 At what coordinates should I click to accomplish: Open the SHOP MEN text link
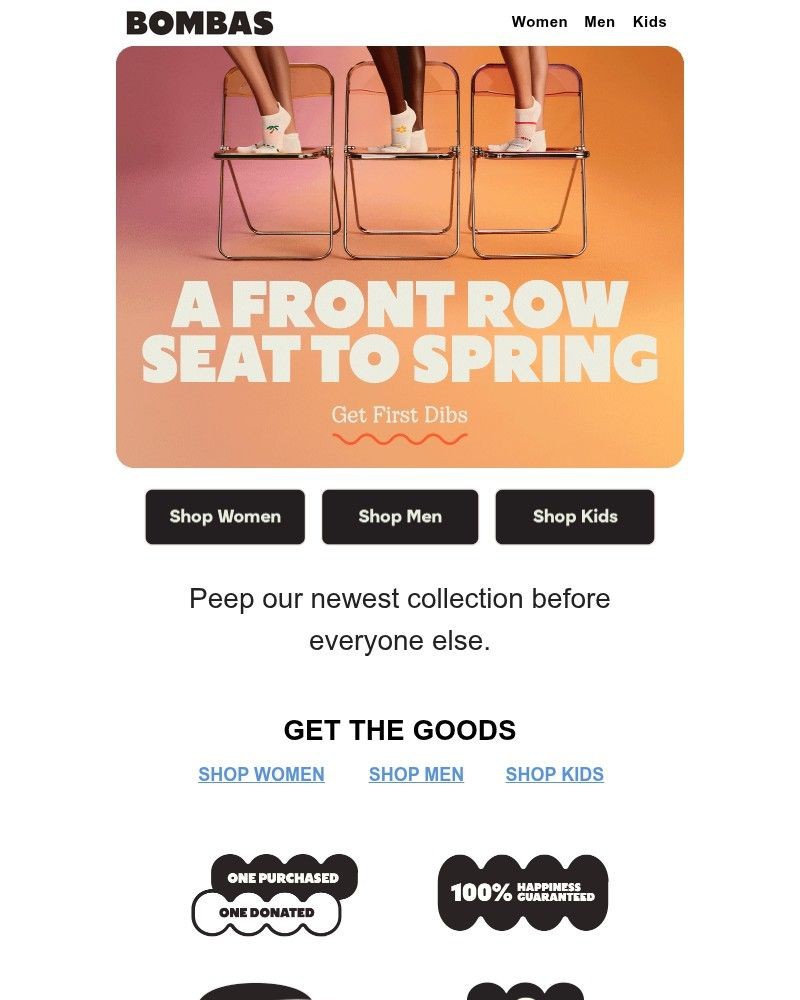click(x=416, y=774)
